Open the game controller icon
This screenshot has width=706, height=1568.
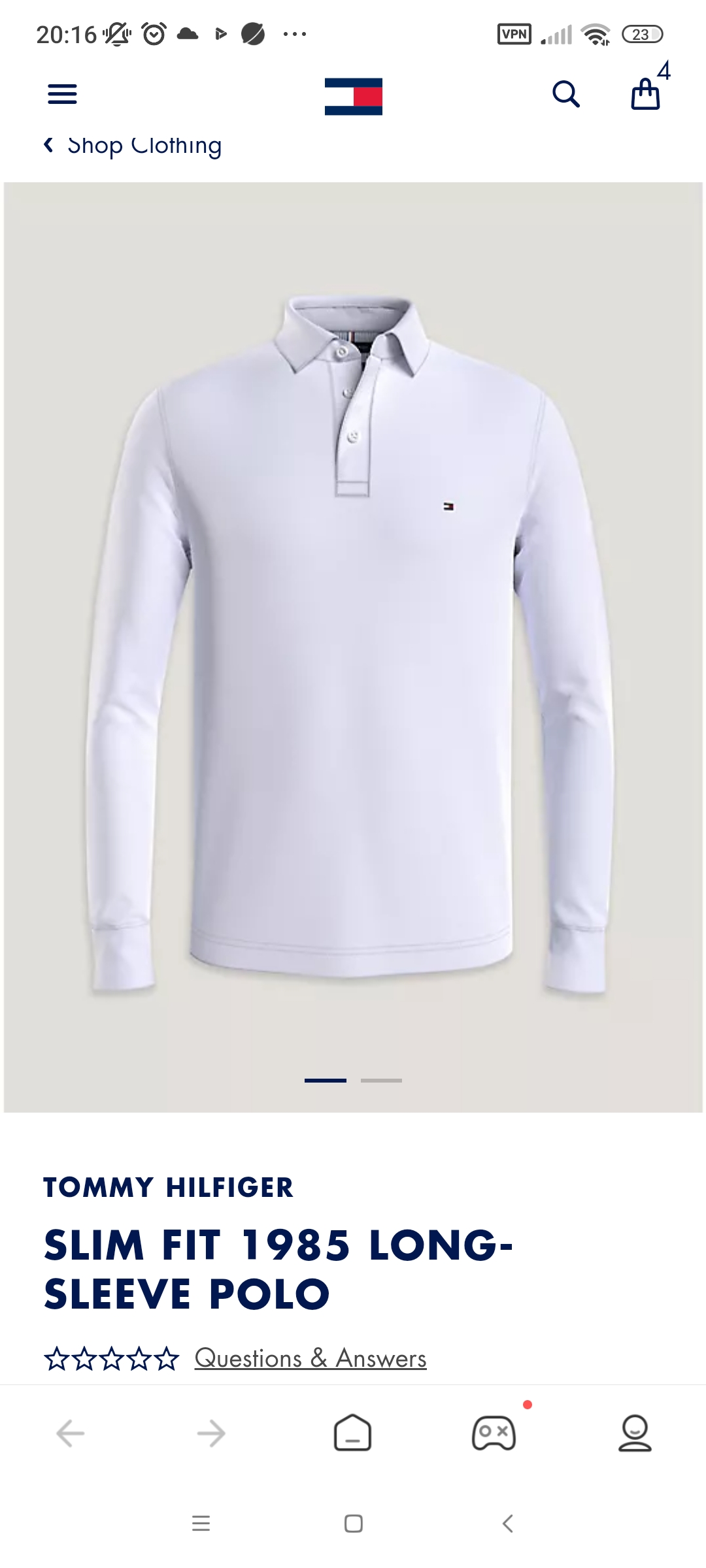tap(494, 1433)
